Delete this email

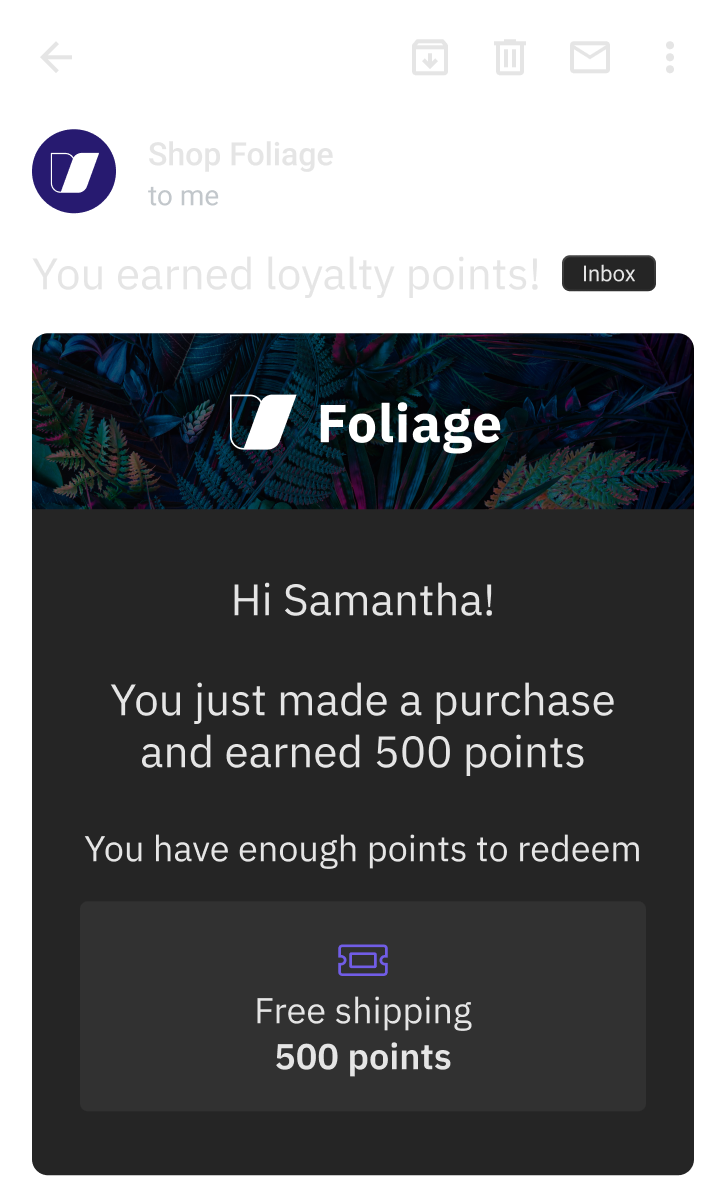pyautogui.click(x=509, y=58)
